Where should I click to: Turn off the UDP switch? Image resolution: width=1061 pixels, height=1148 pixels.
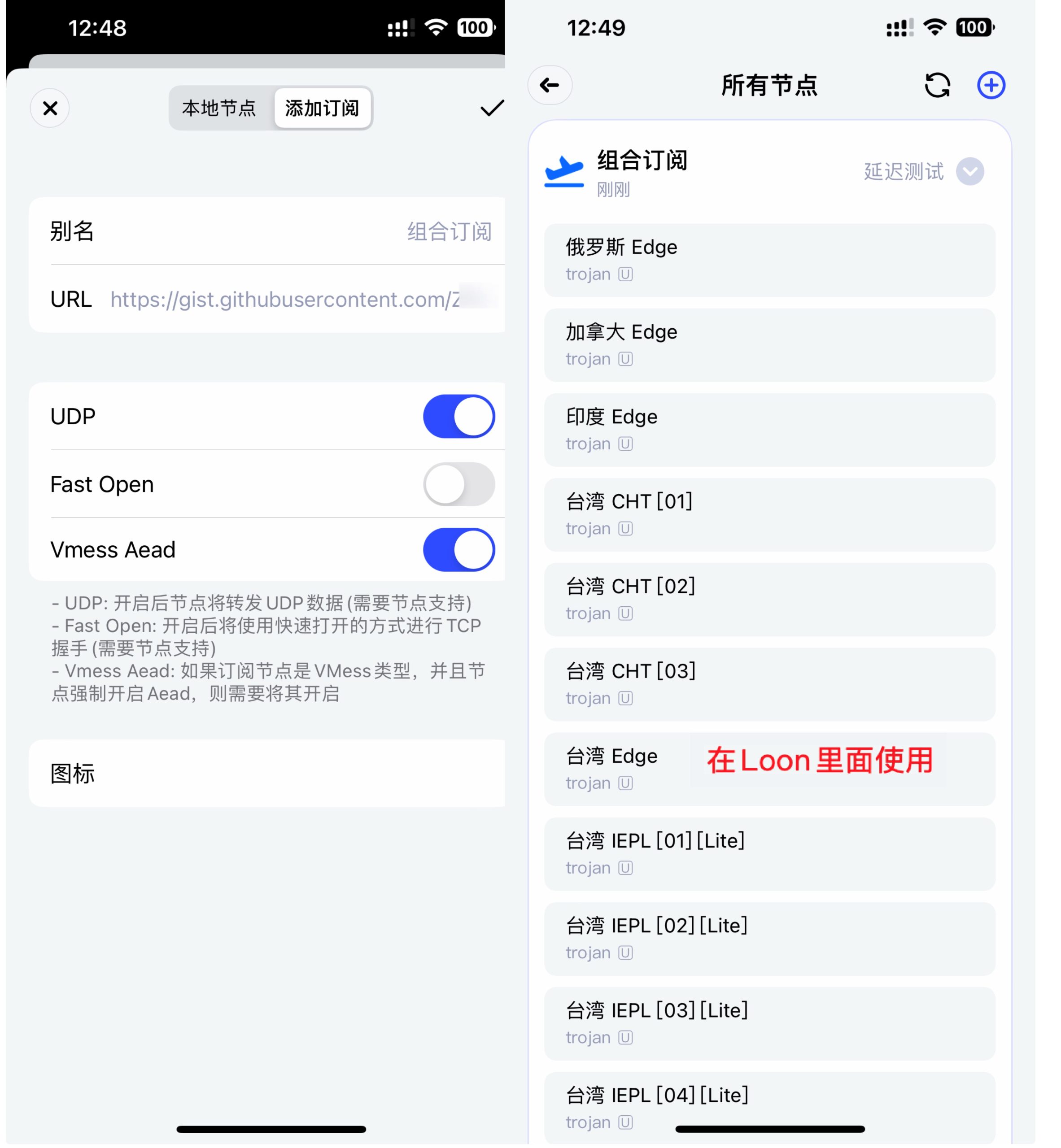[459, 416]
